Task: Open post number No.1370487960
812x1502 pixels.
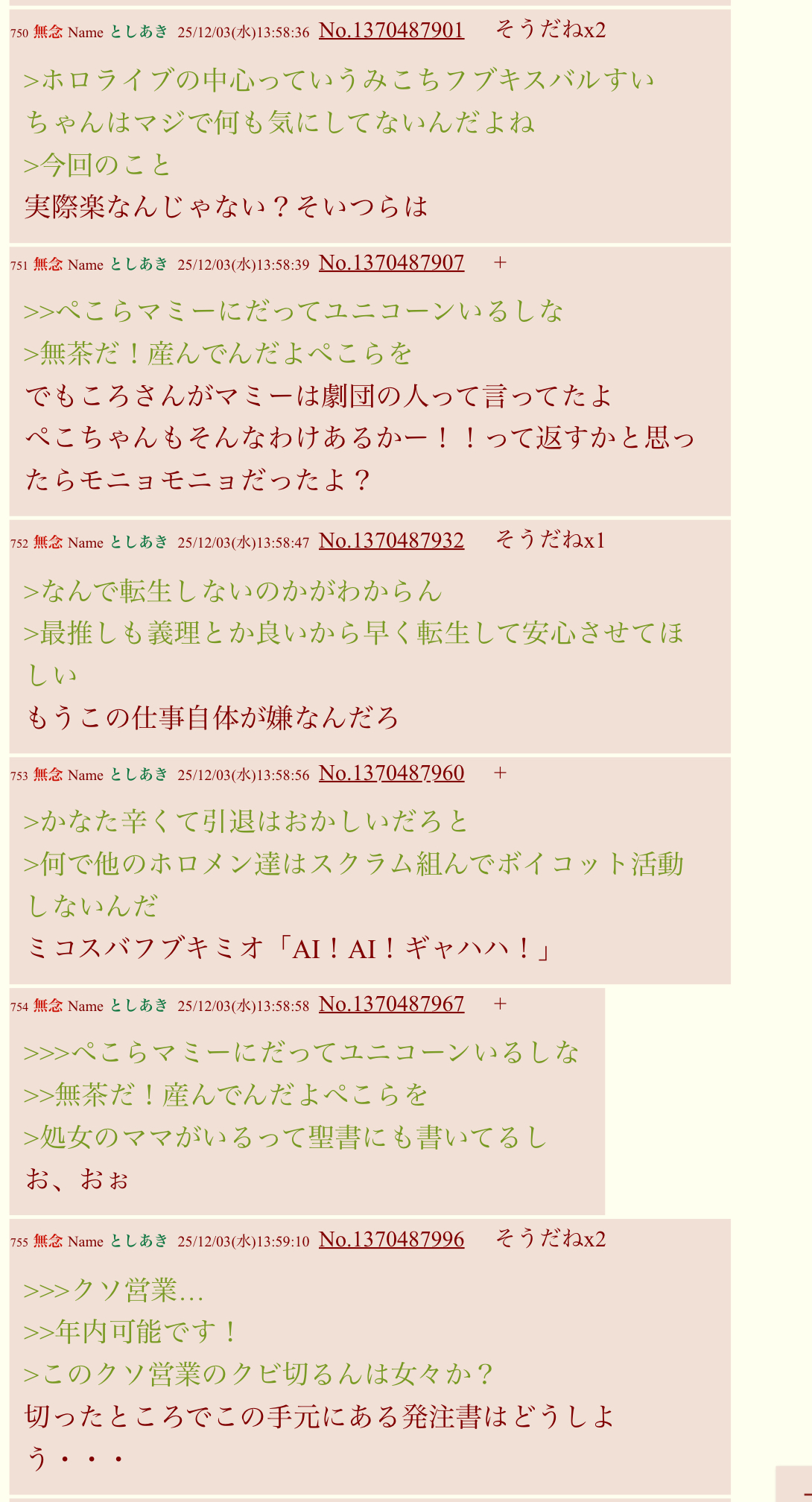Action: tap(391, 773)
